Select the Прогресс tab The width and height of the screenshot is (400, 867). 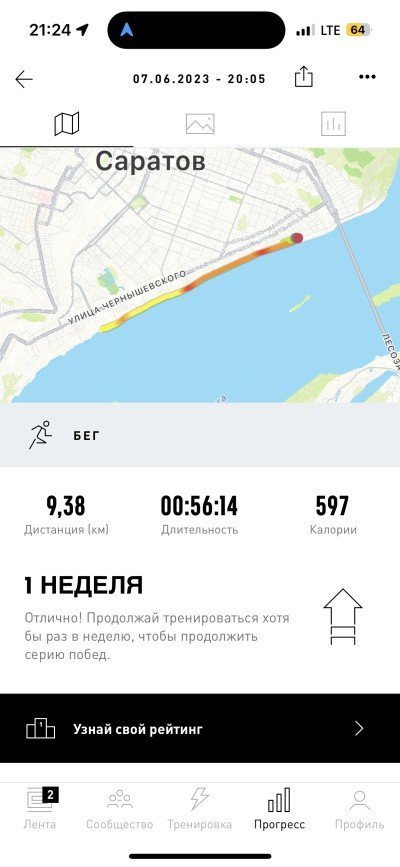pyautogui.click(x=279, y=809)
